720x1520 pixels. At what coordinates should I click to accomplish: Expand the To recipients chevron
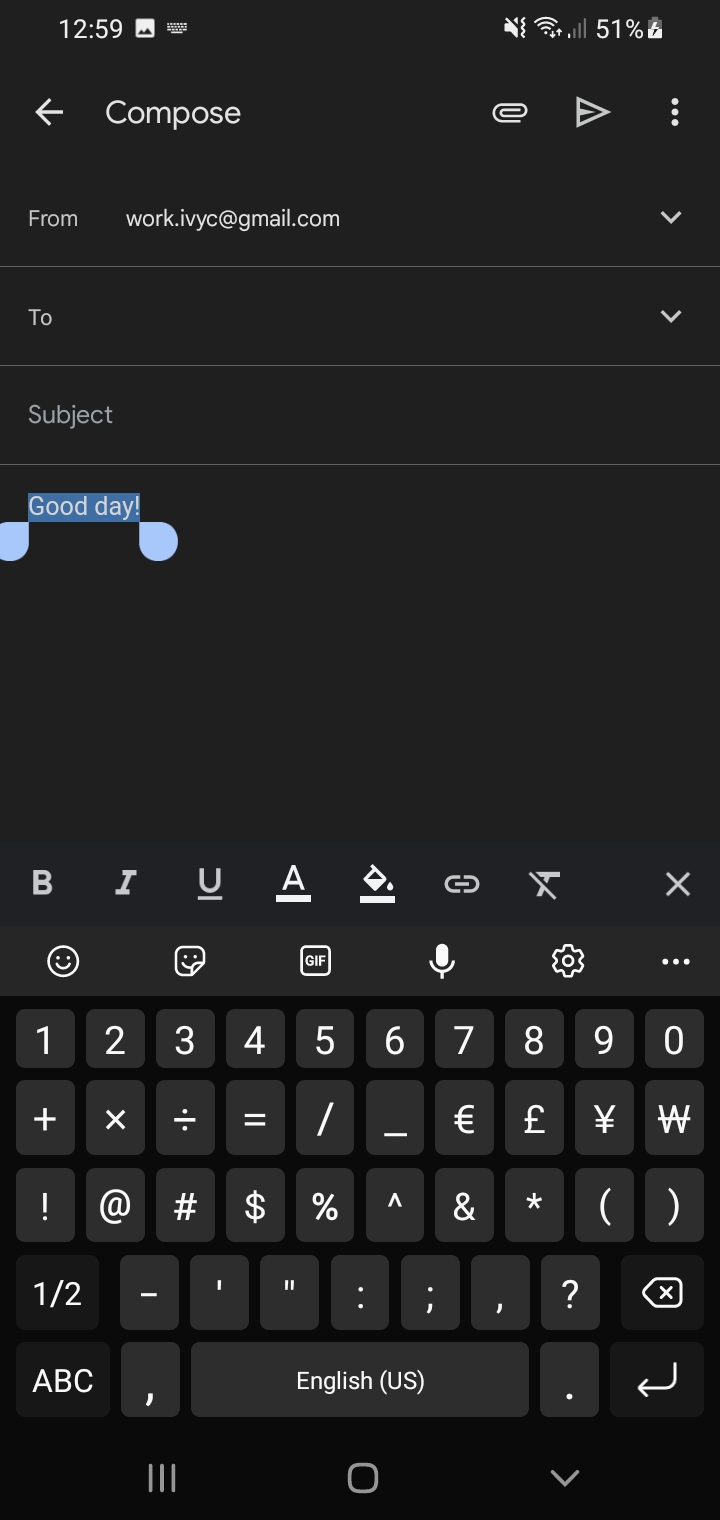click(671, 316)
